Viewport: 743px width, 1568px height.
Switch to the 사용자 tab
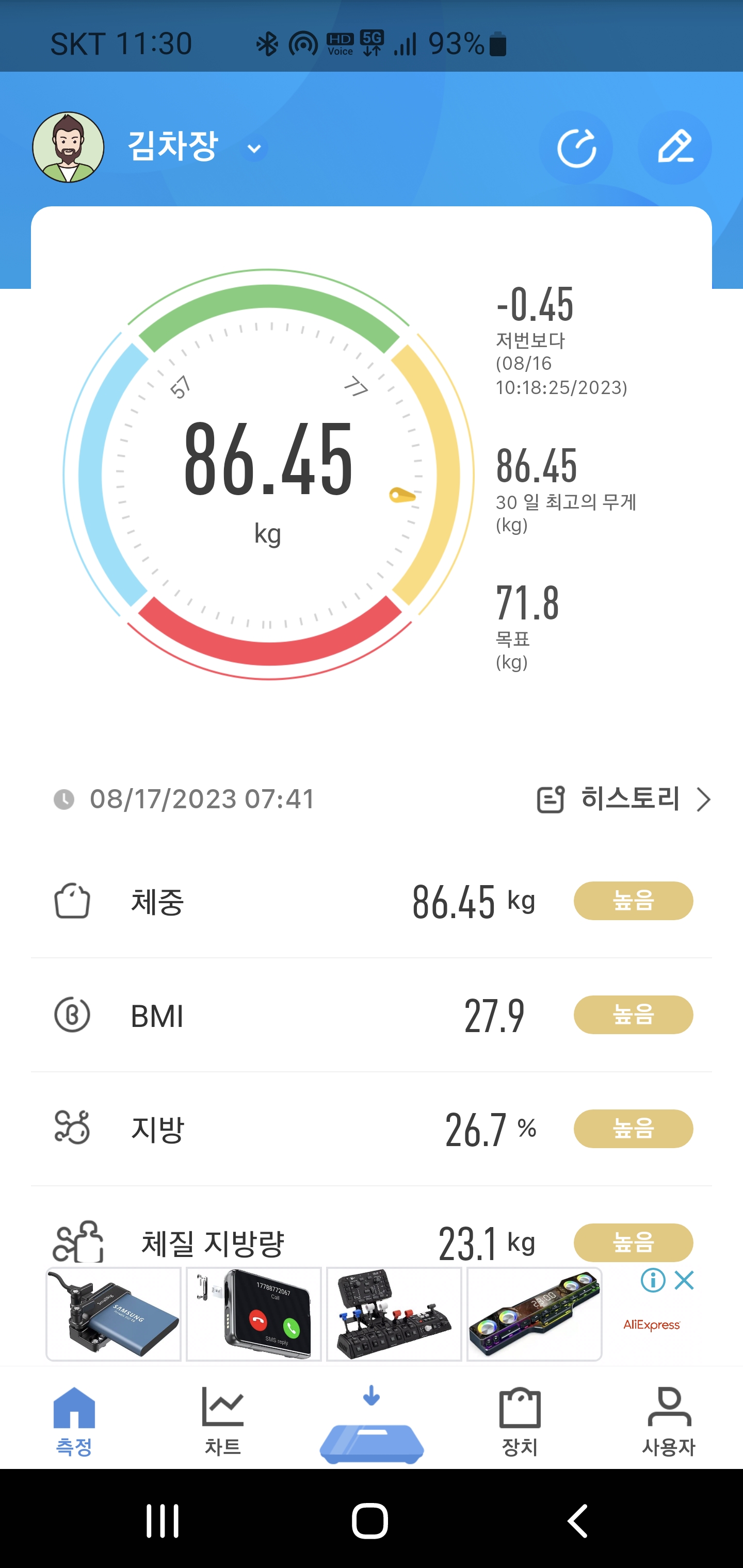click(x=669, y=1420)
